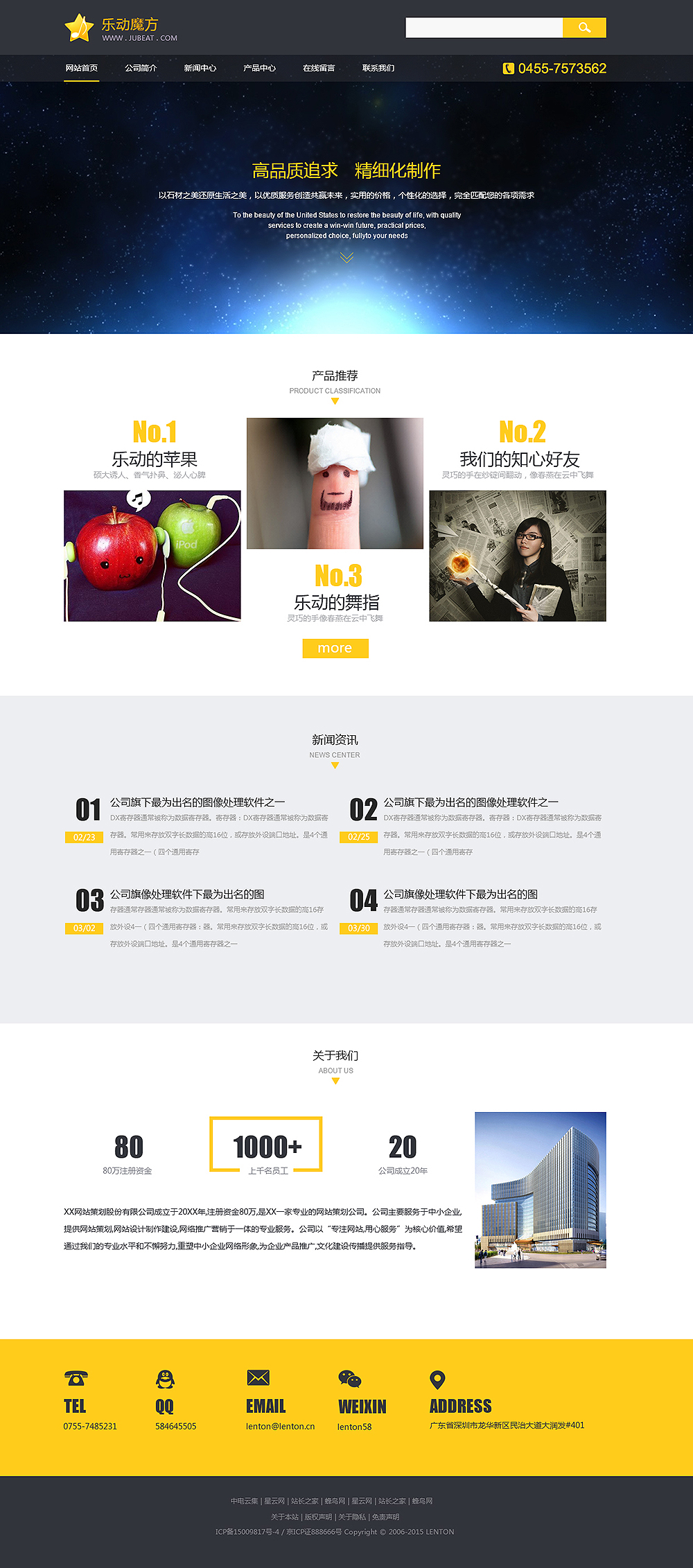The width and height of the screenshot is (693, 1568).
Task: Open 在线留言 page
Action: [x=319, y=68]
